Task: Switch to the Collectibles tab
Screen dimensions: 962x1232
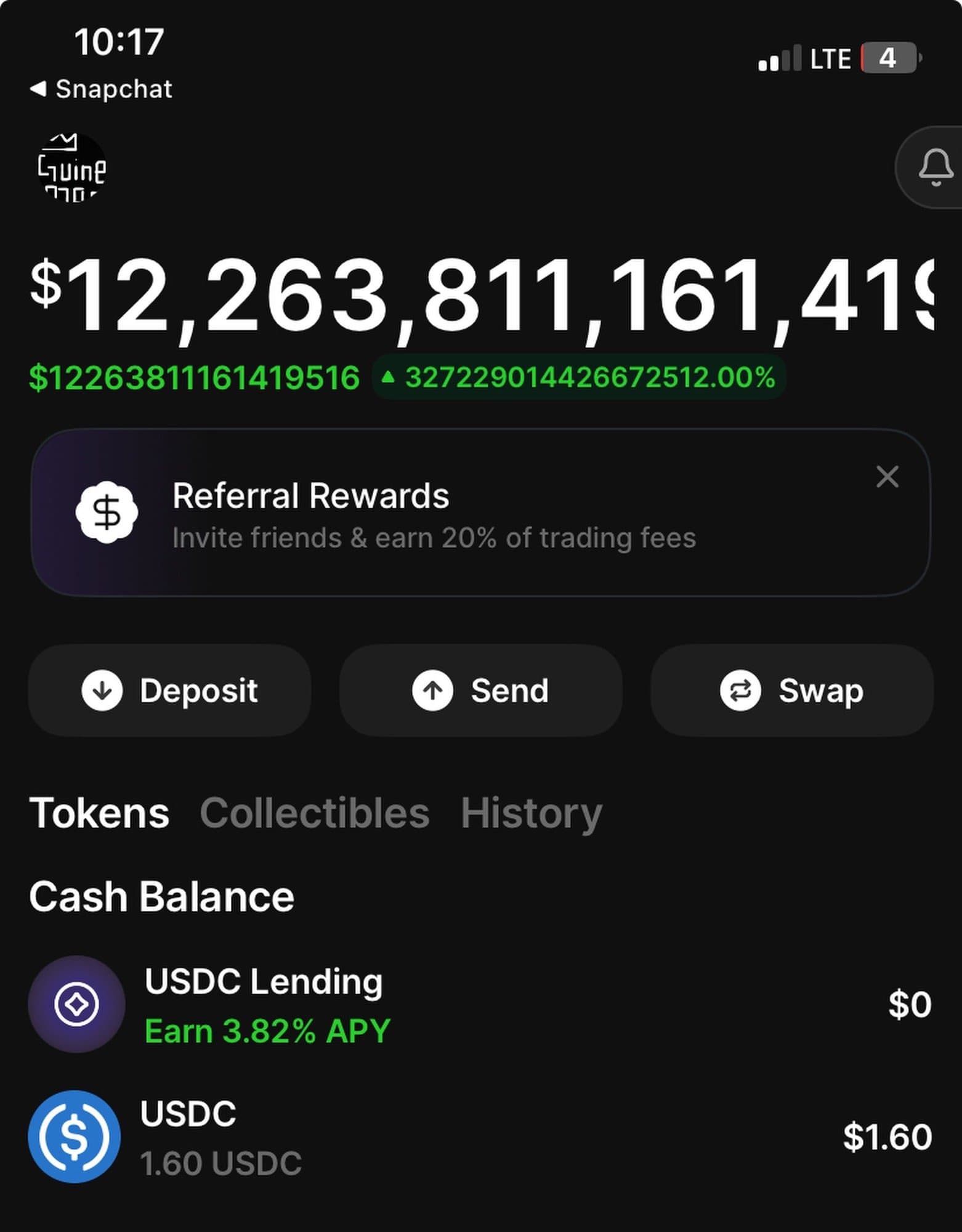Action: (x=315, y=813)
